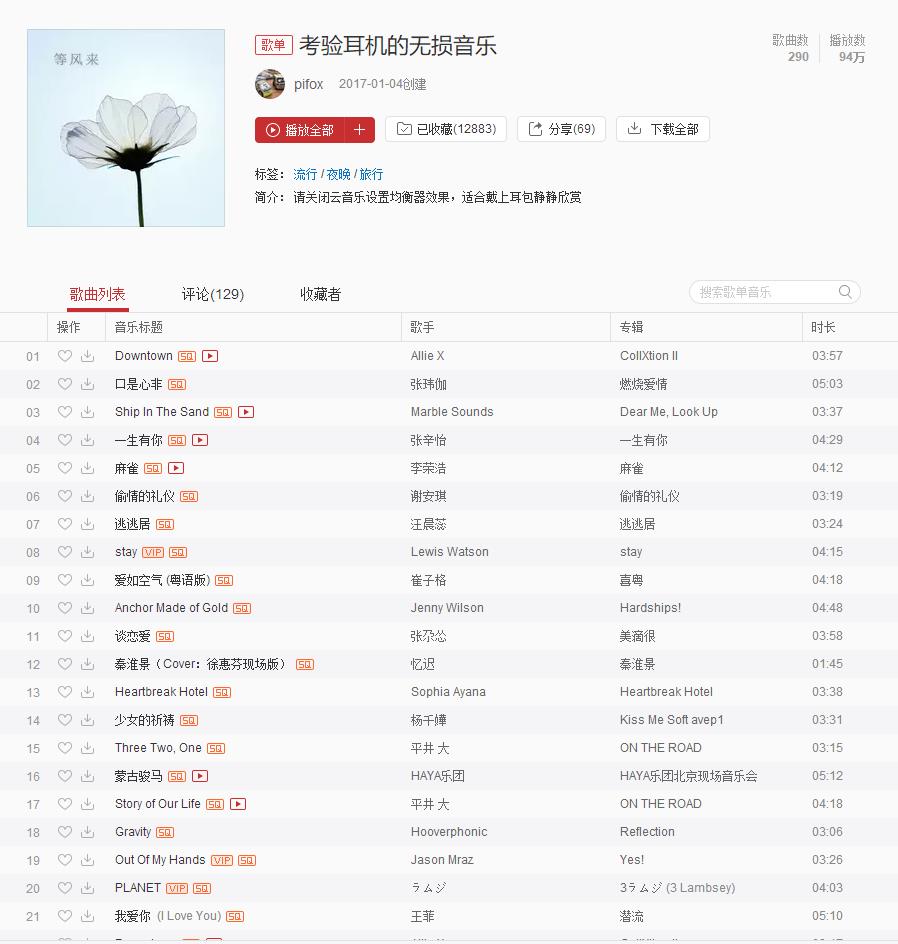The image size is (898, 944).
Task: Open the 流行 tag
Action: pyautogui.click(x=305, y=174)
